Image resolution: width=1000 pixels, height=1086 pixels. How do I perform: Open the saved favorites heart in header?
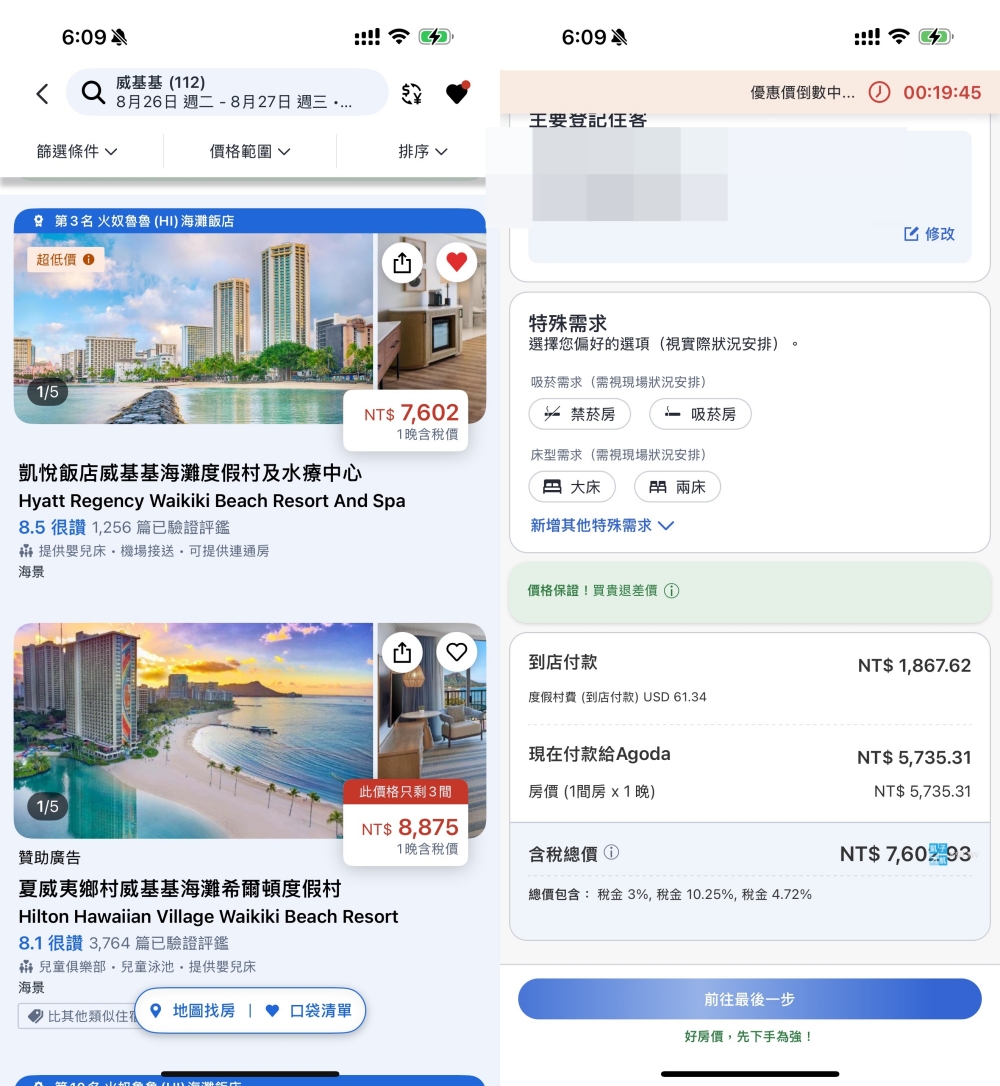(x=457, y=93)
